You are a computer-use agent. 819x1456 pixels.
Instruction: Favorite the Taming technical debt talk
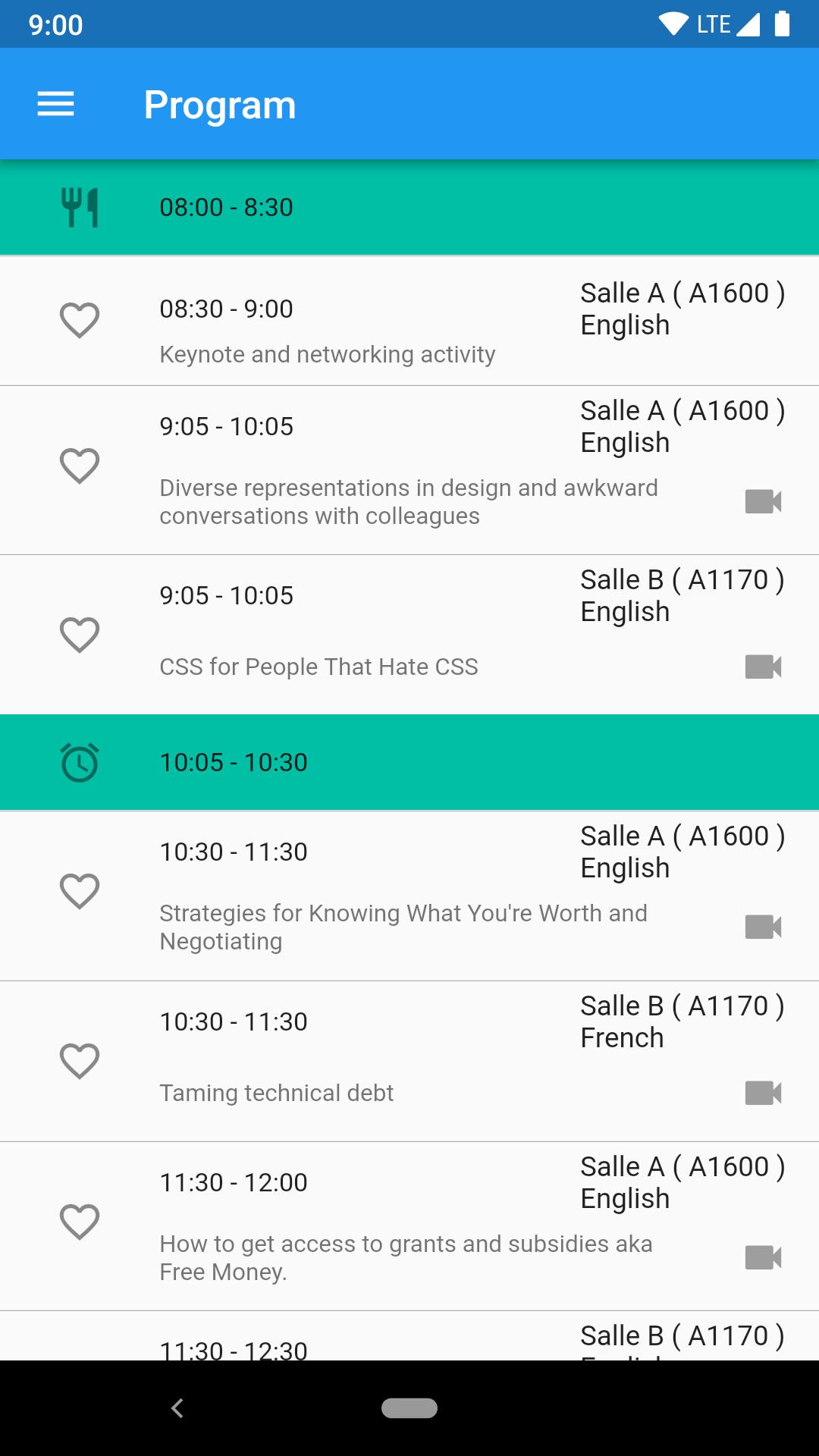[79, 1060]
